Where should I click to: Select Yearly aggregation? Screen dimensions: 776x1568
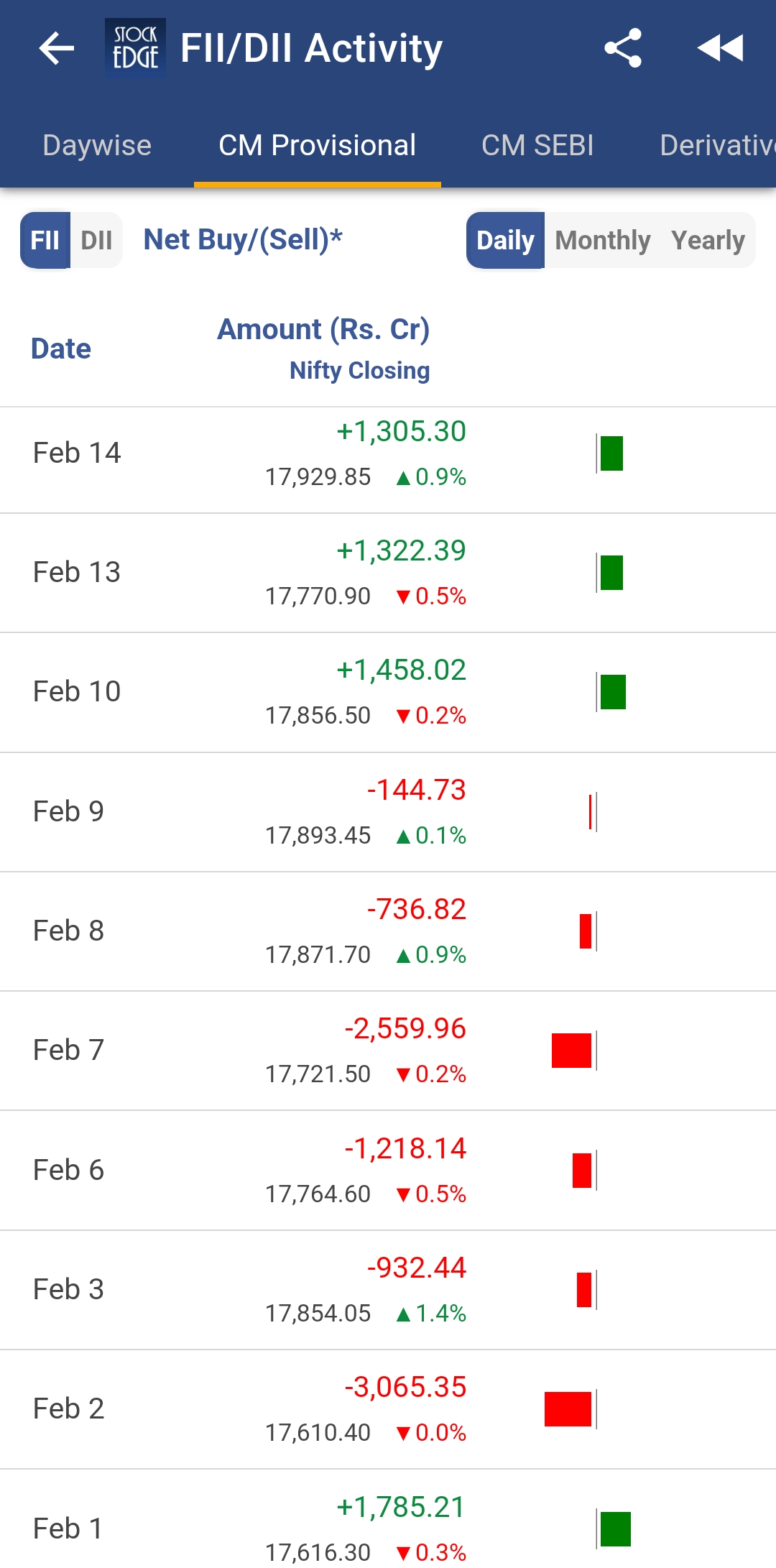708,240
